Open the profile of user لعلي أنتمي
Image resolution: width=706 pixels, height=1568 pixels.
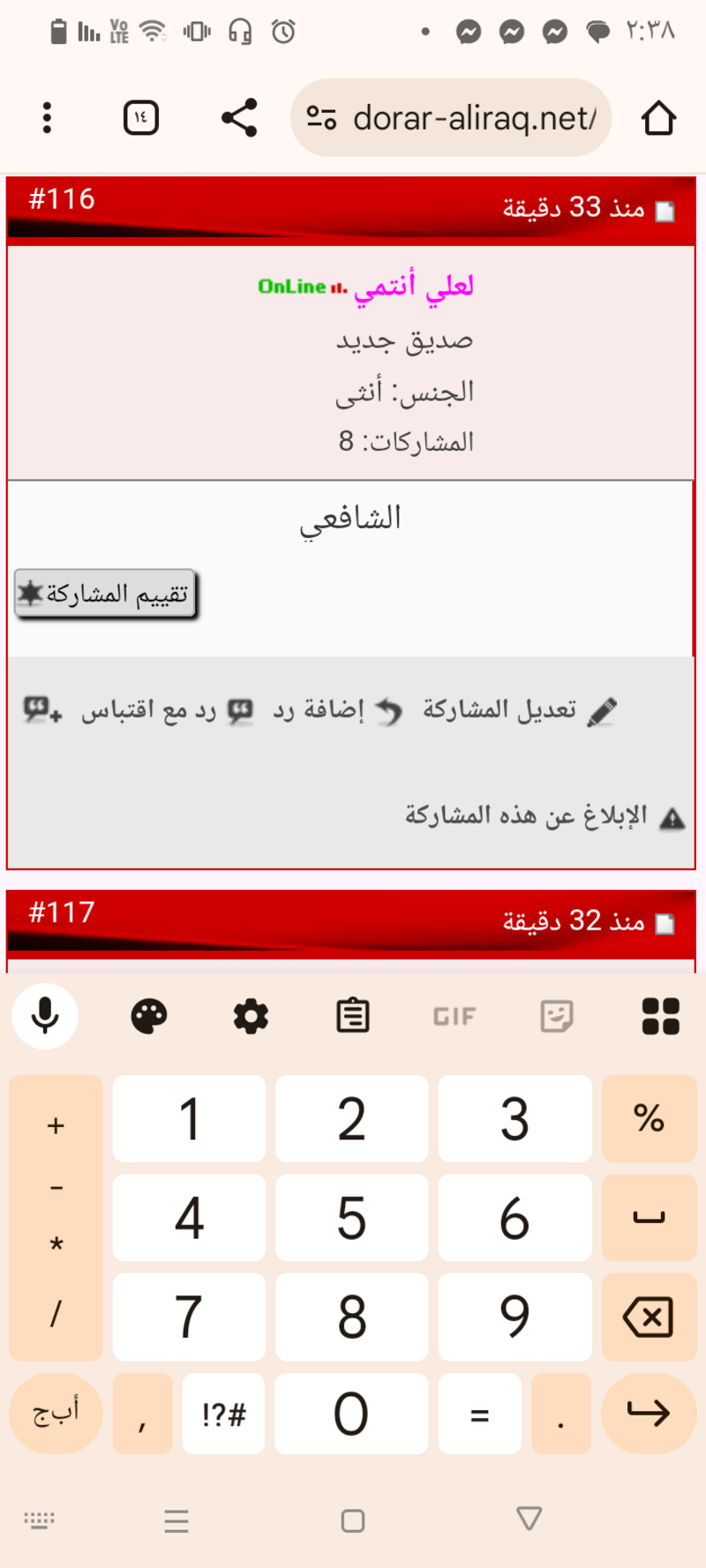click(x=413, y=286)
